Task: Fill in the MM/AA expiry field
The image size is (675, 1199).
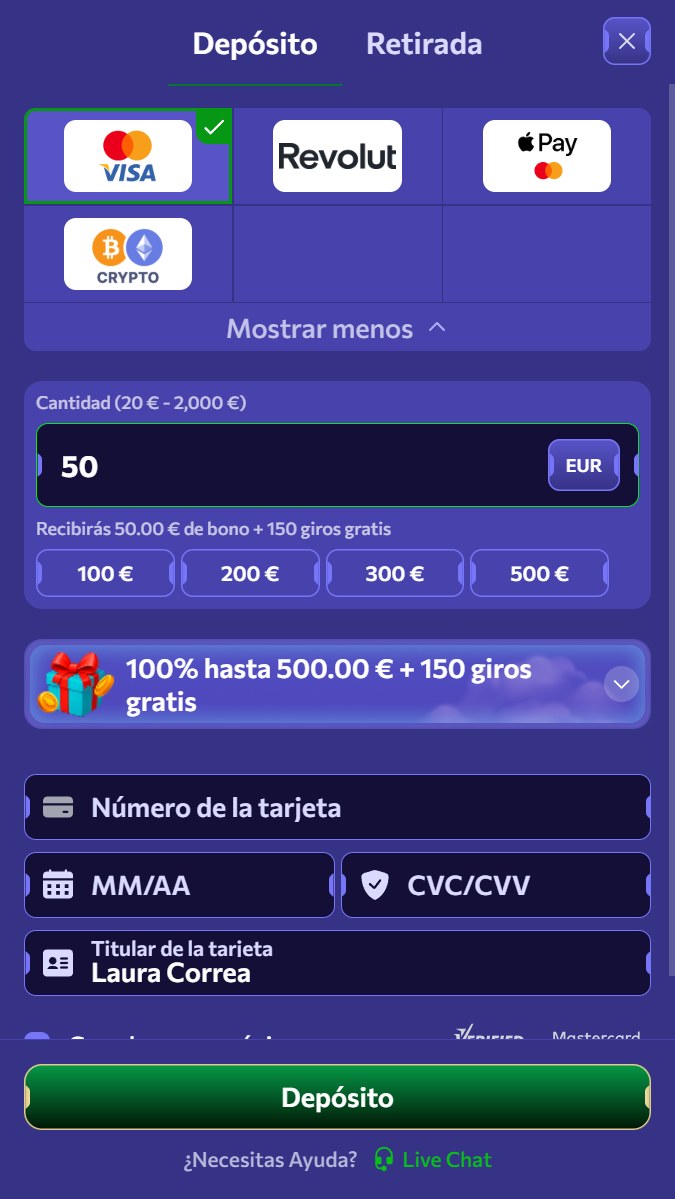Action: pos(180,885)
